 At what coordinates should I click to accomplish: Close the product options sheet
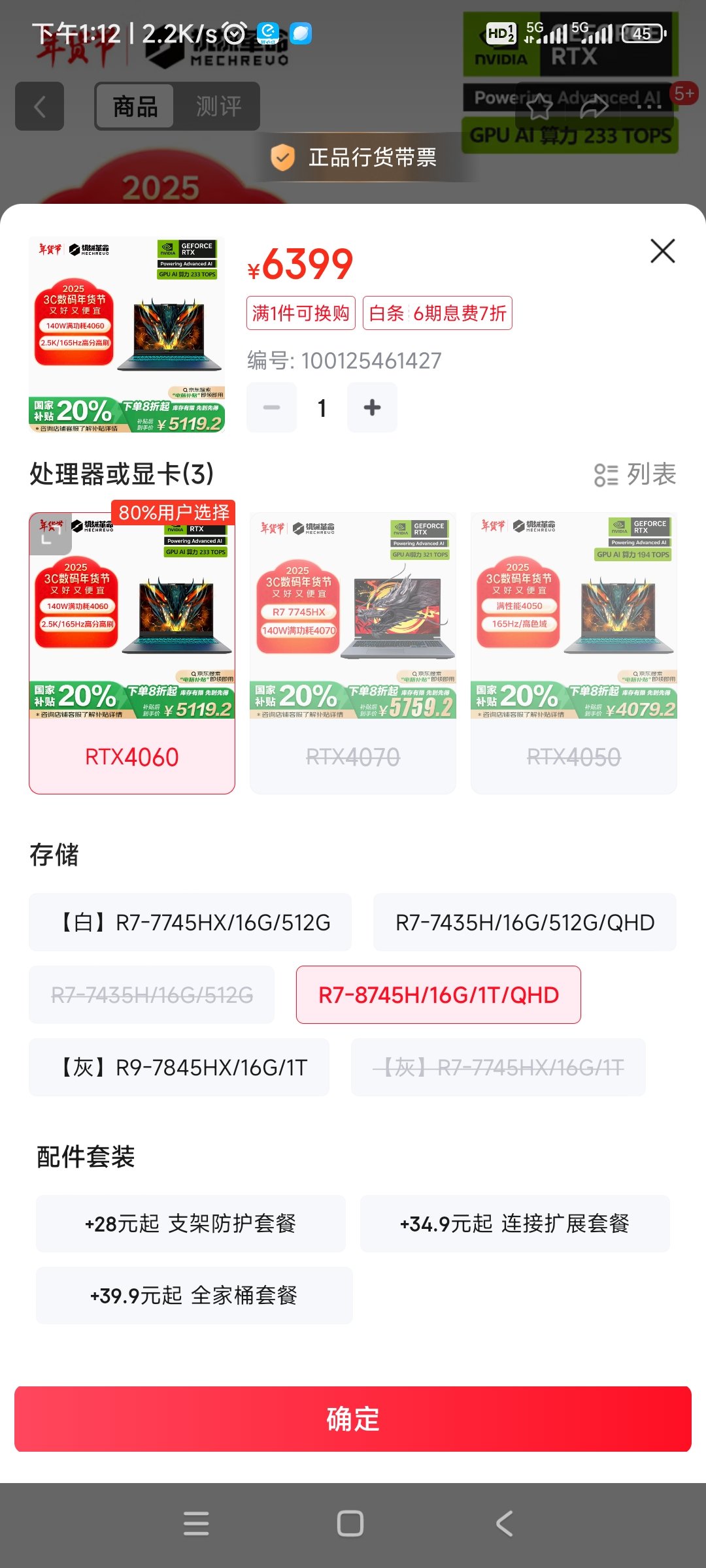click(662, 251)
